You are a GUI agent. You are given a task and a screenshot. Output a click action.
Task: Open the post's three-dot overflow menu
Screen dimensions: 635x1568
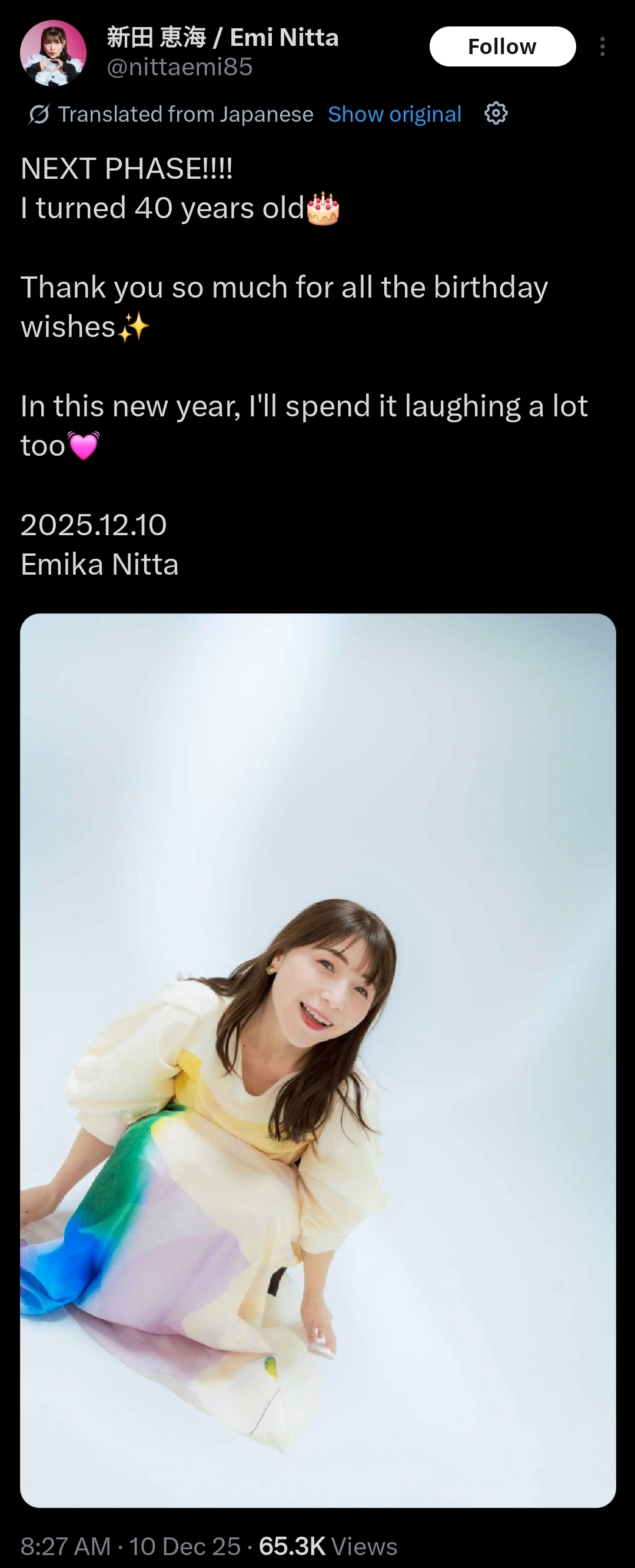pos(602,47)
